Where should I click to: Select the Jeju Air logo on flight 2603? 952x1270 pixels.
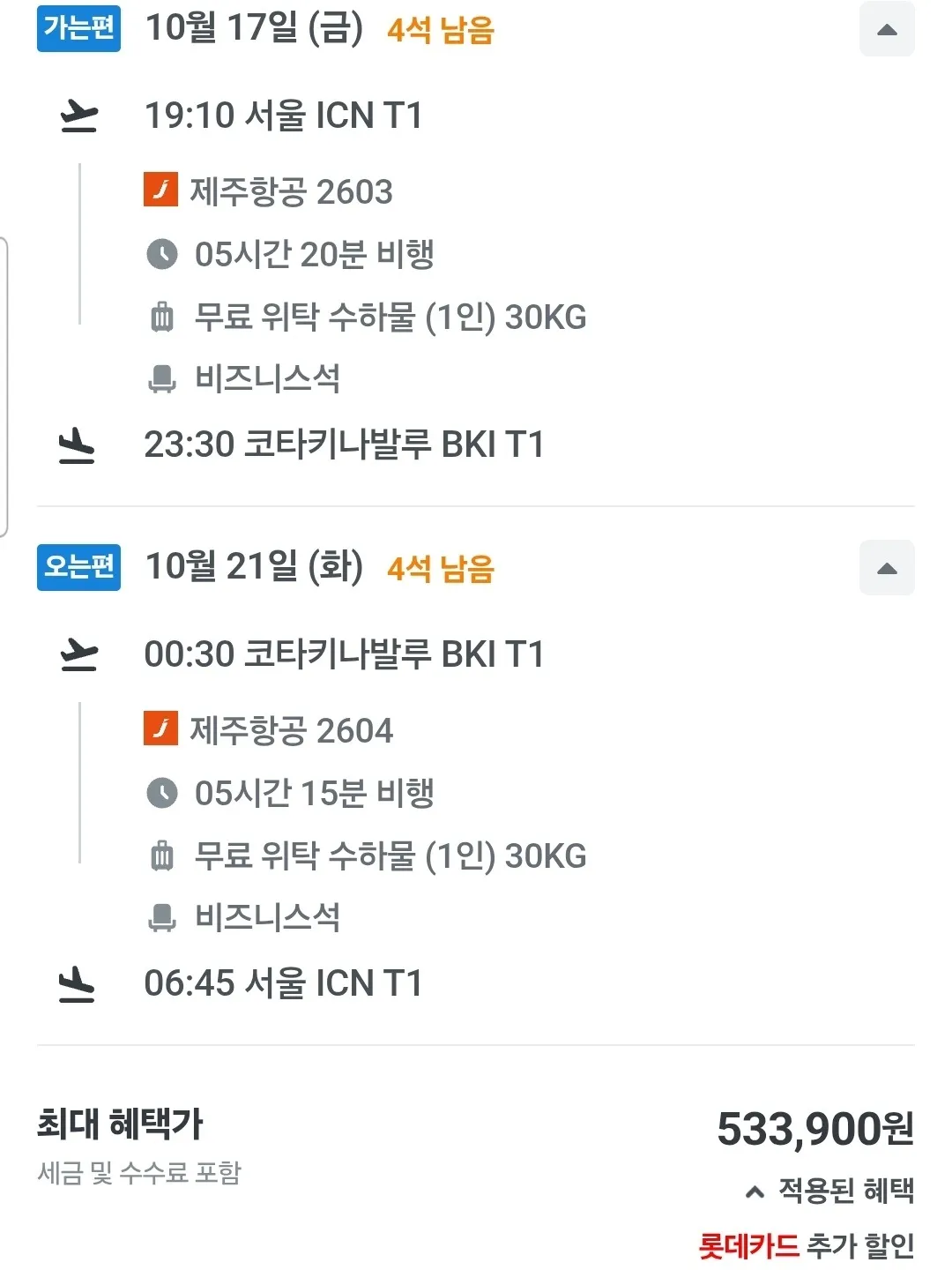click(161, 190)
